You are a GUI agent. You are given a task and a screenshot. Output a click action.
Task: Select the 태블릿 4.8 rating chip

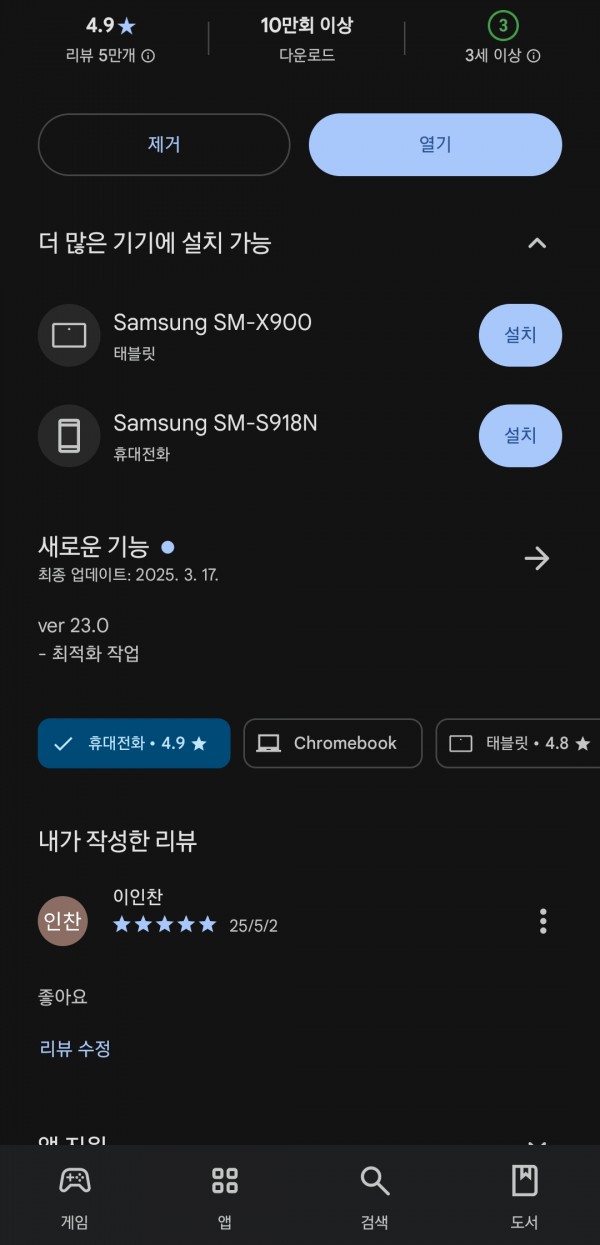pyautogui.click(x=518, y=743)
